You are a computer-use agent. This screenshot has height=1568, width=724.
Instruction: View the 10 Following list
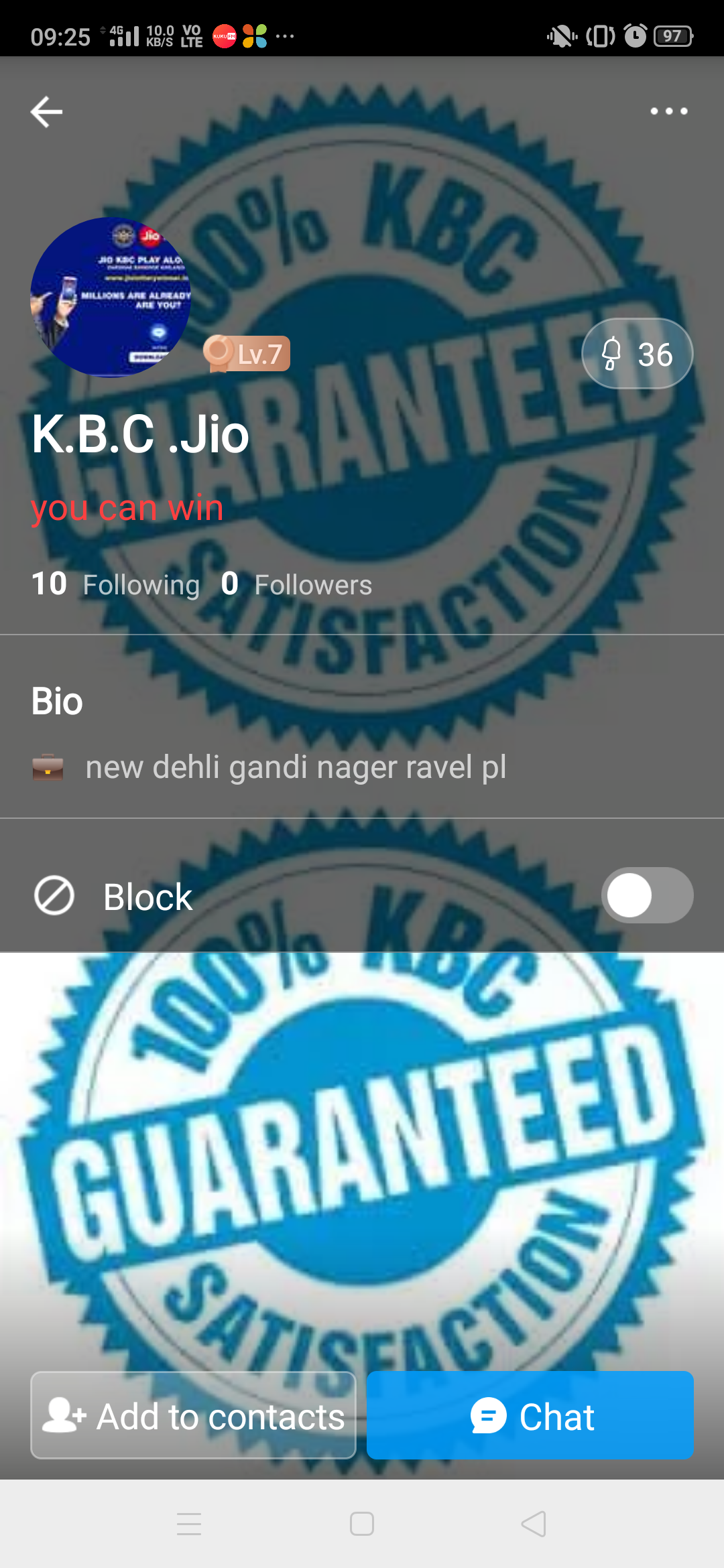pos(115,584)
